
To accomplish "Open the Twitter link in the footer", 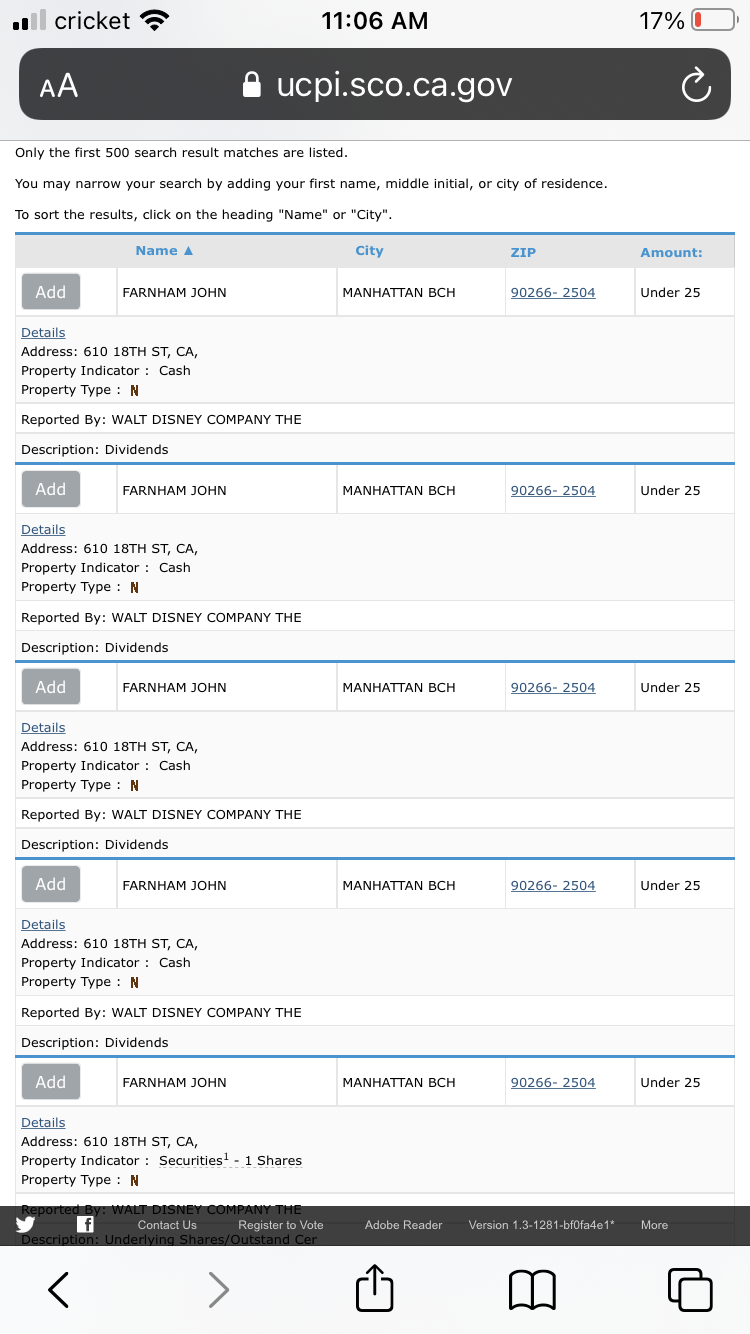I will (x=25, y=1225).
